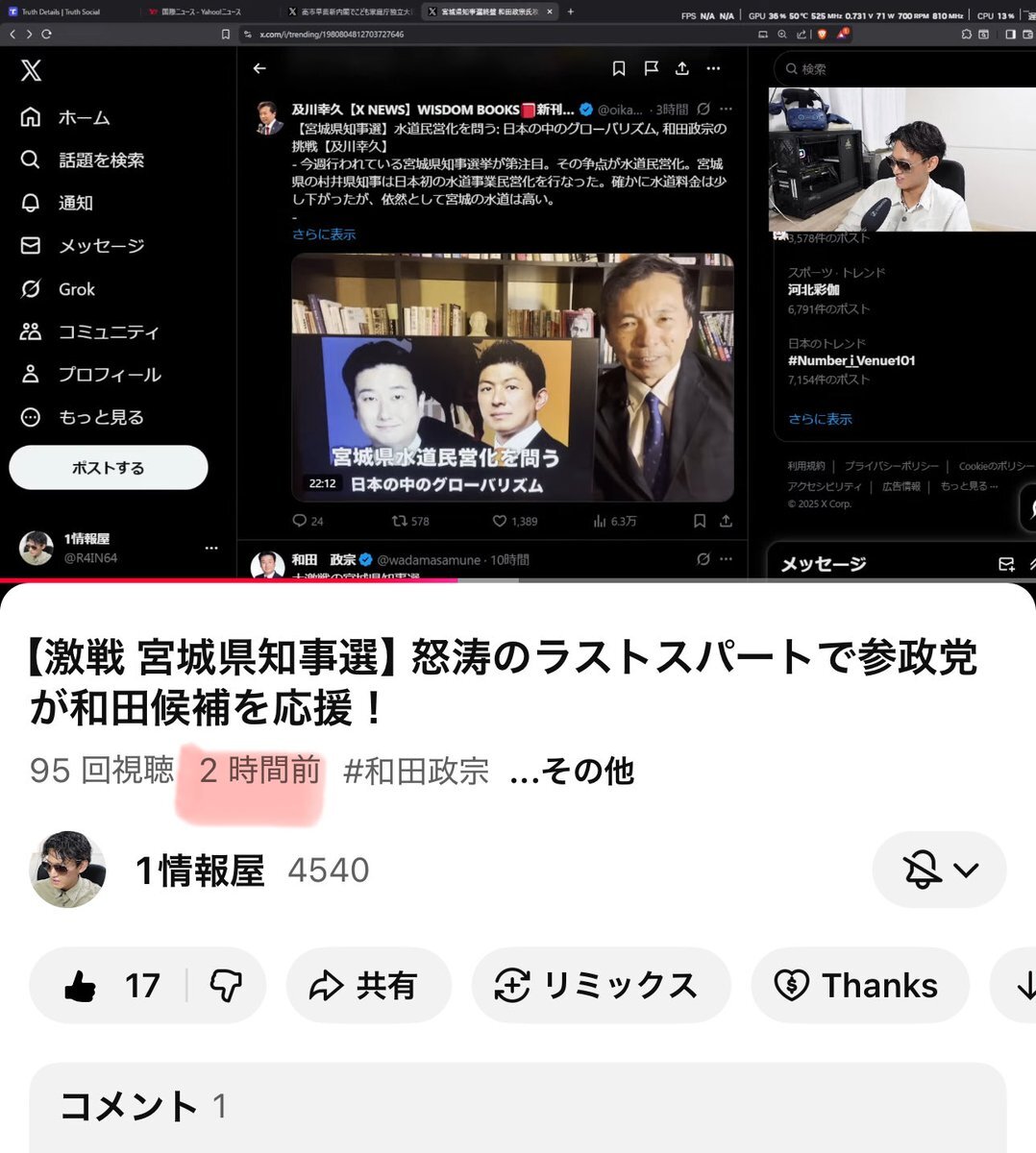The image size is (1036, 1153).
Task: Dislike this video
Action: (x=226, y=986)
